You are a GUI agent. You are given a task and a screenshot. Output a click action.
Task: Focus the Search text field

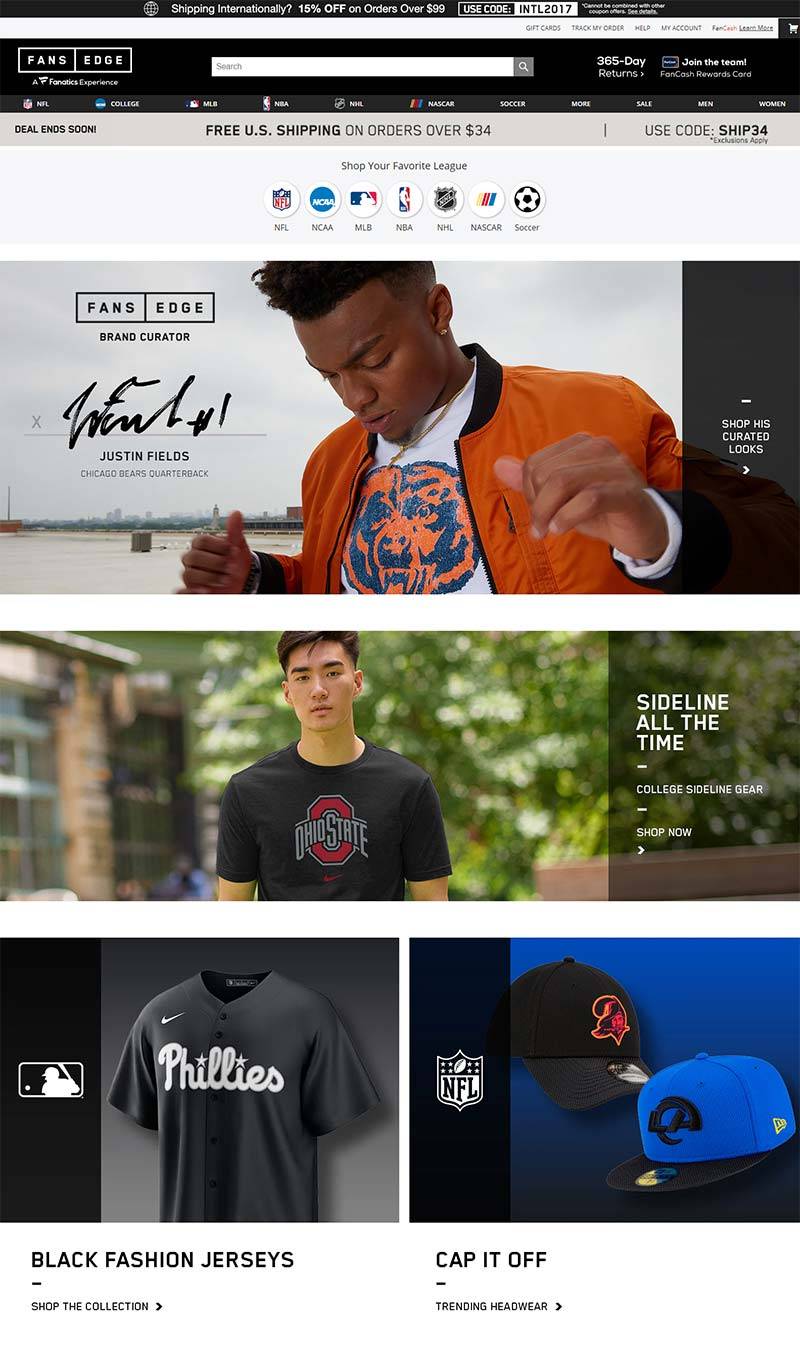(362, 67)
